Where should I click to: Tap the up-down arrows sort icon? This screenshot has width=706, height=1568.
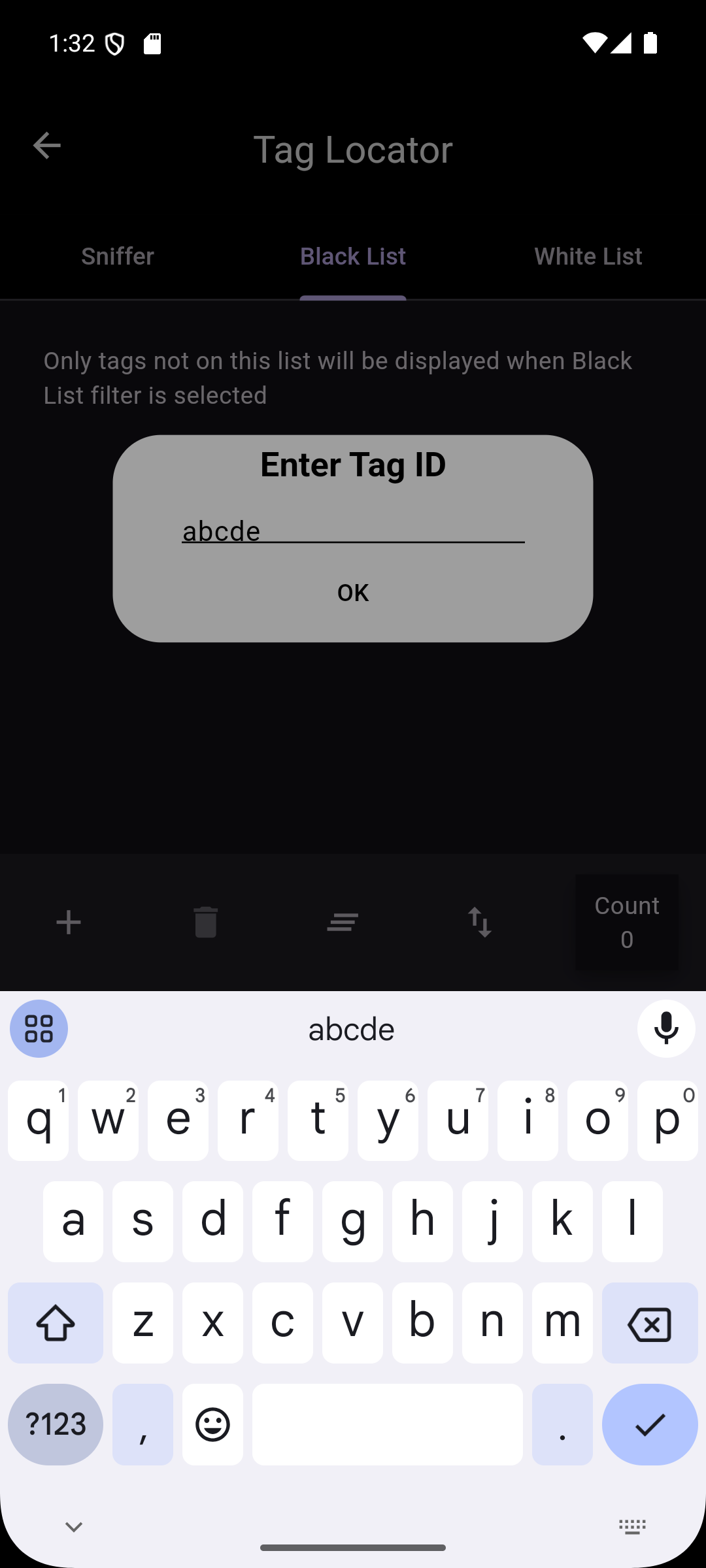480,923
